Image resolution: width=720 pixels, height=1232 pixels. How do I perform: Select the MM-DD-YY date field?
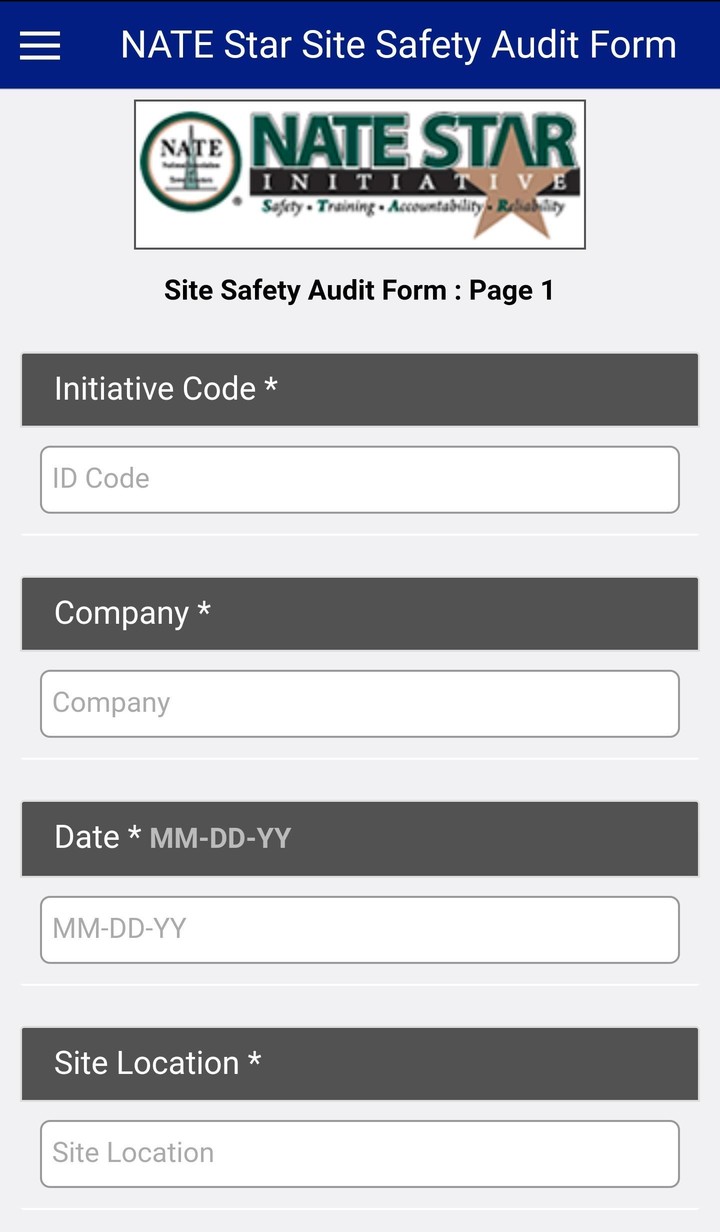click(x=360, y=929)
